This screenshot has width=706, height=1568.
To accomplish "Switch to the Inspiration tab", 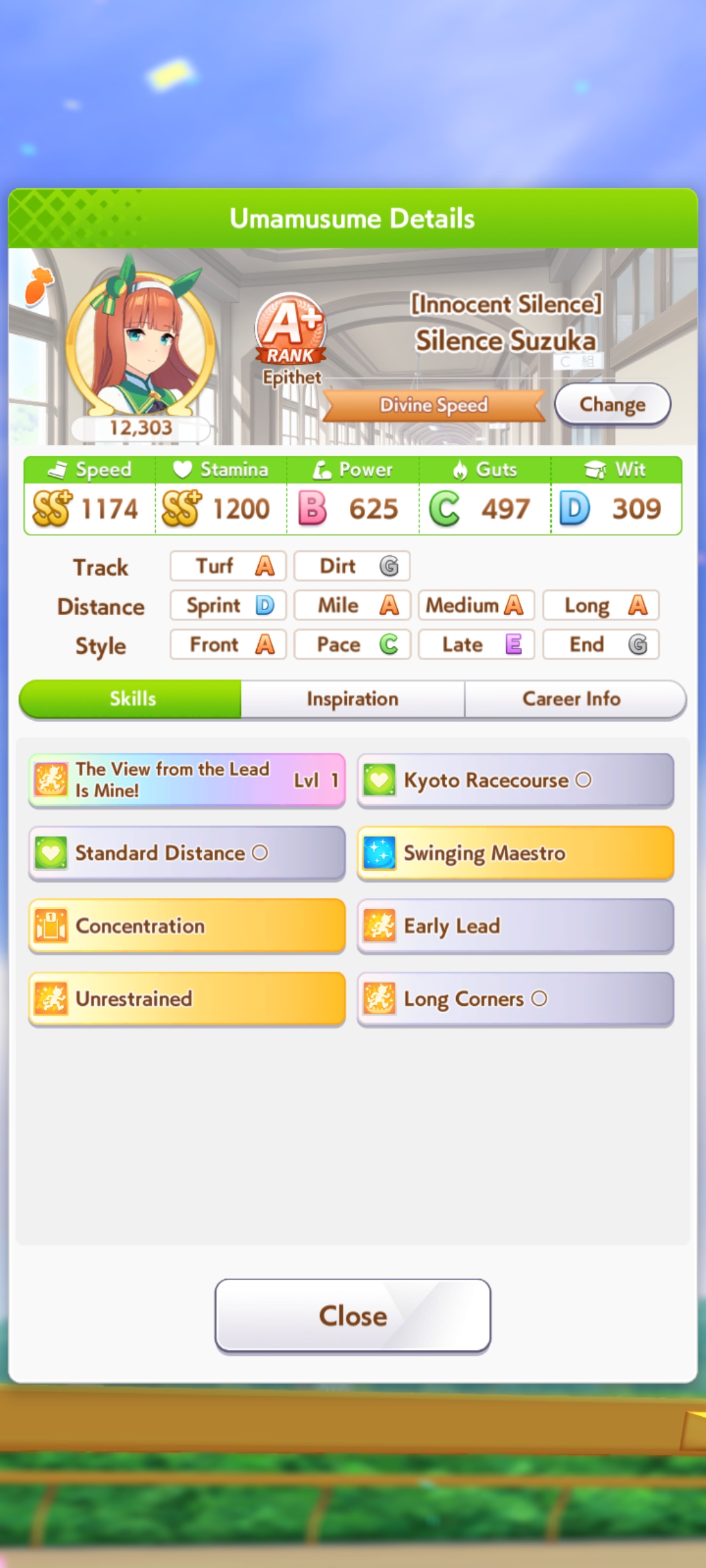I will click(x=352, y=699).
